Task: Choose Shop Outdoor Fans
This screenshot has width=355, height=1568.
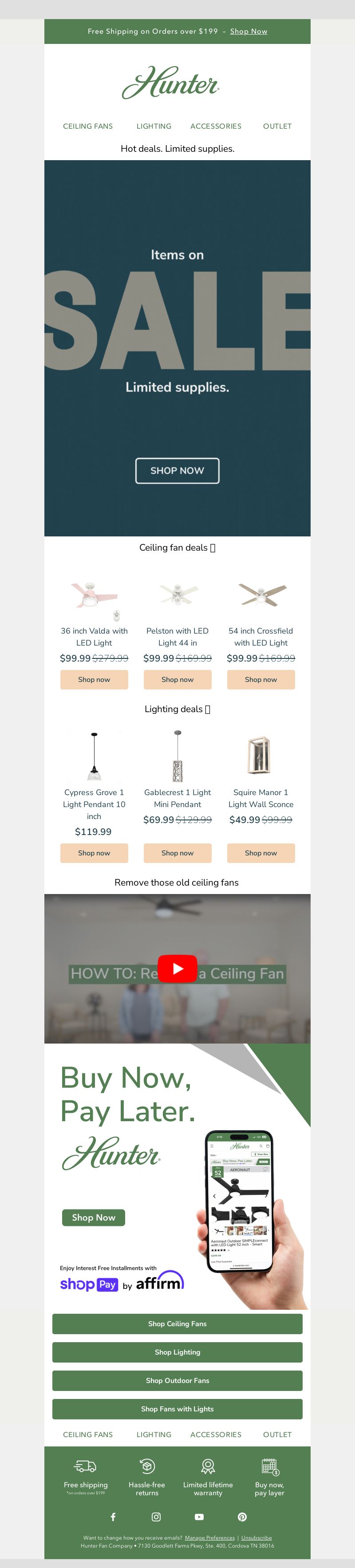Action: [177, 1380]
